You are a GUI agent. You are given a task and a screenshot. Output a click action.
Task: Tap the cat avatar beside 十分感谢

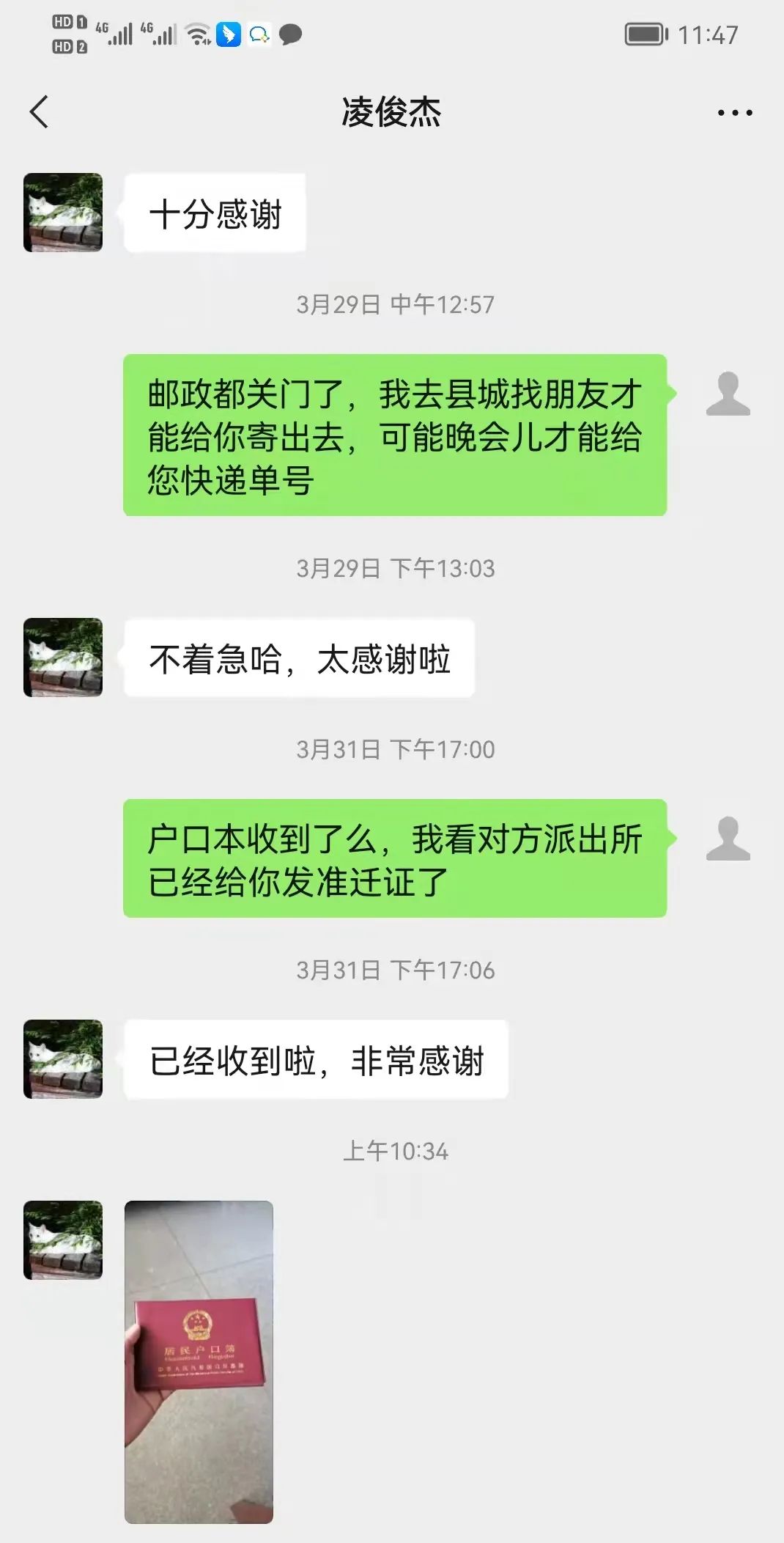coord(63,213)
